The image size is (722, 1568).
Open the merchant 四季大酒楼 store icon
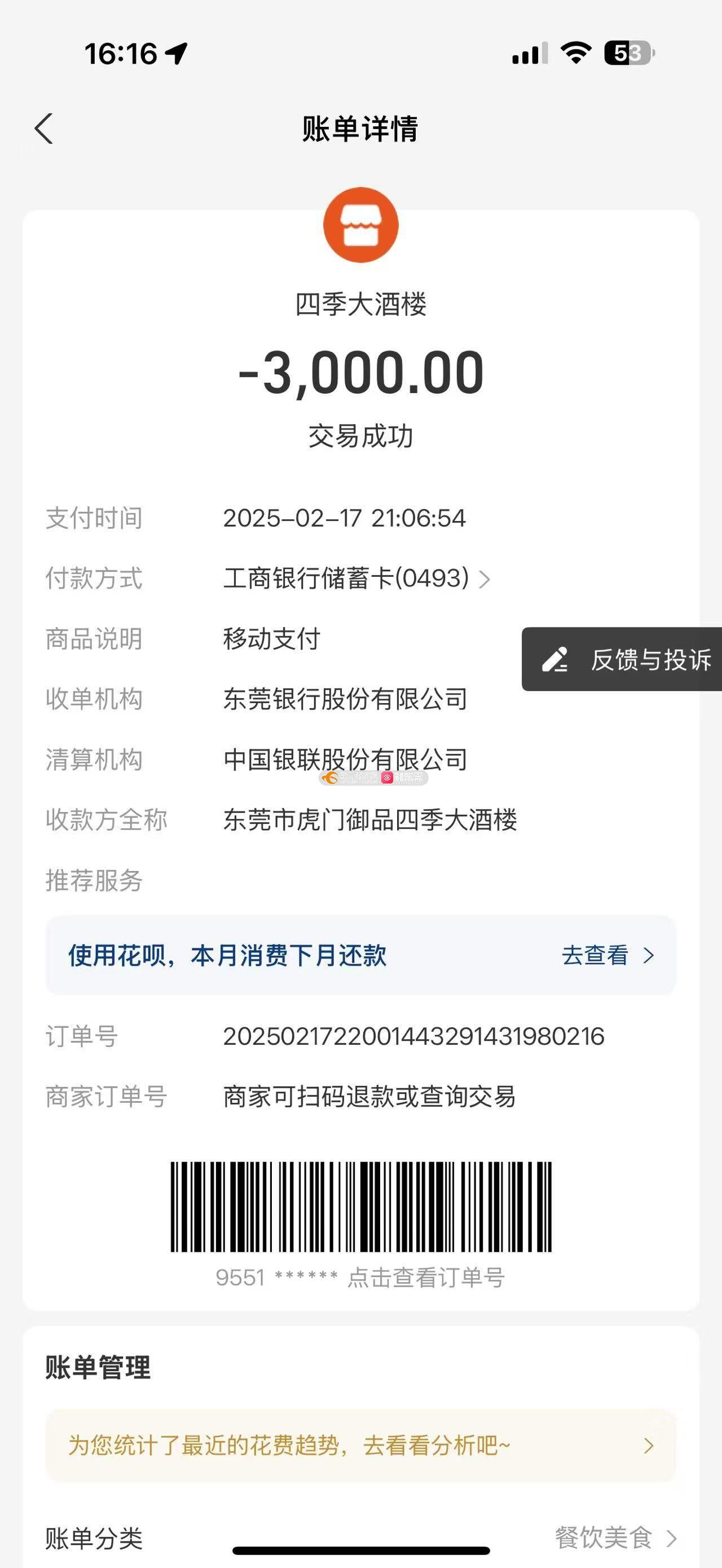coord(360,224)
